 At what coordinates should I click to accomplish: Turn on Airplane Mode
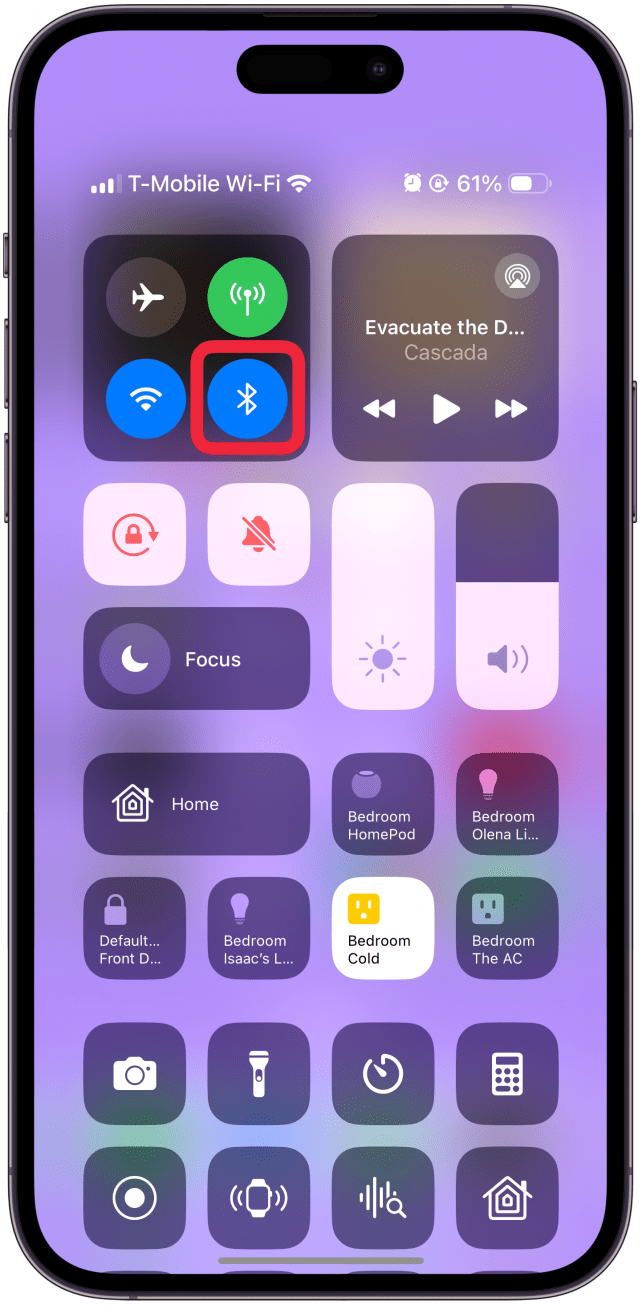(146, 297)
